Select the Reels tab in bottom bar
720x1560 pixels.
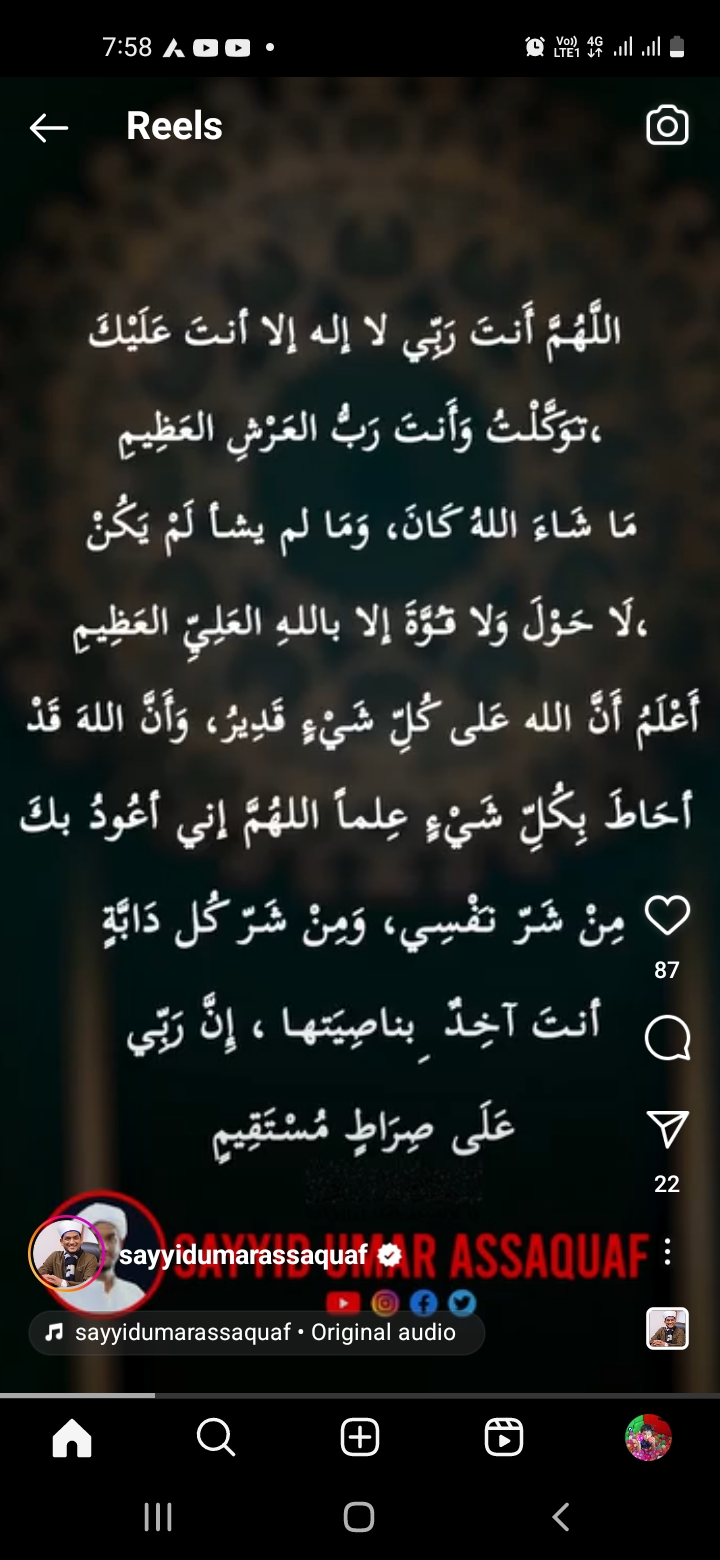pos(504,1438)
